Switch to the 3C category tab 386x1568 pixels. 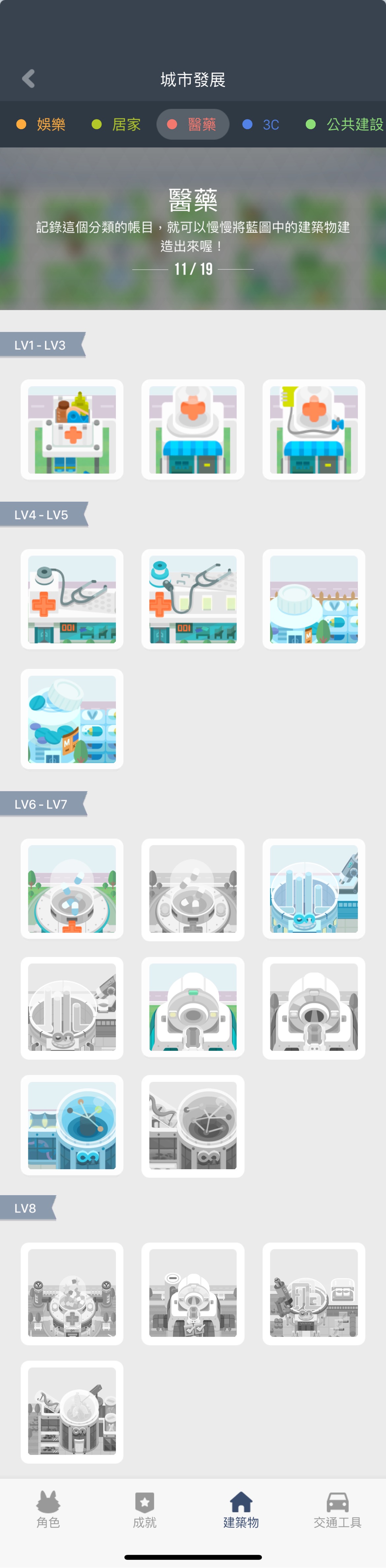point(262,124)
